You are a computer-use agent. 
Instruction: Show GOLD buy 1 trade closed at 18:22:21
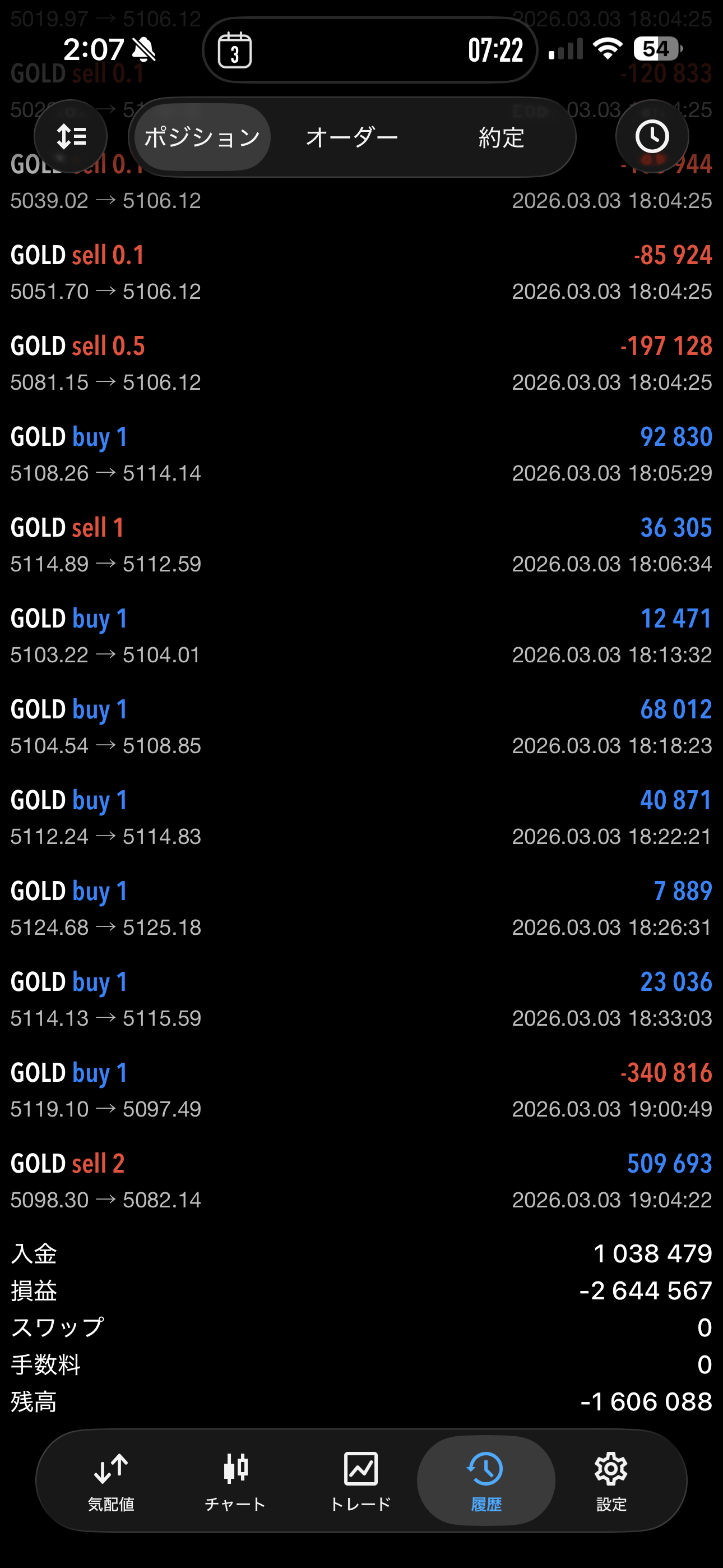[x=361, y=818]
